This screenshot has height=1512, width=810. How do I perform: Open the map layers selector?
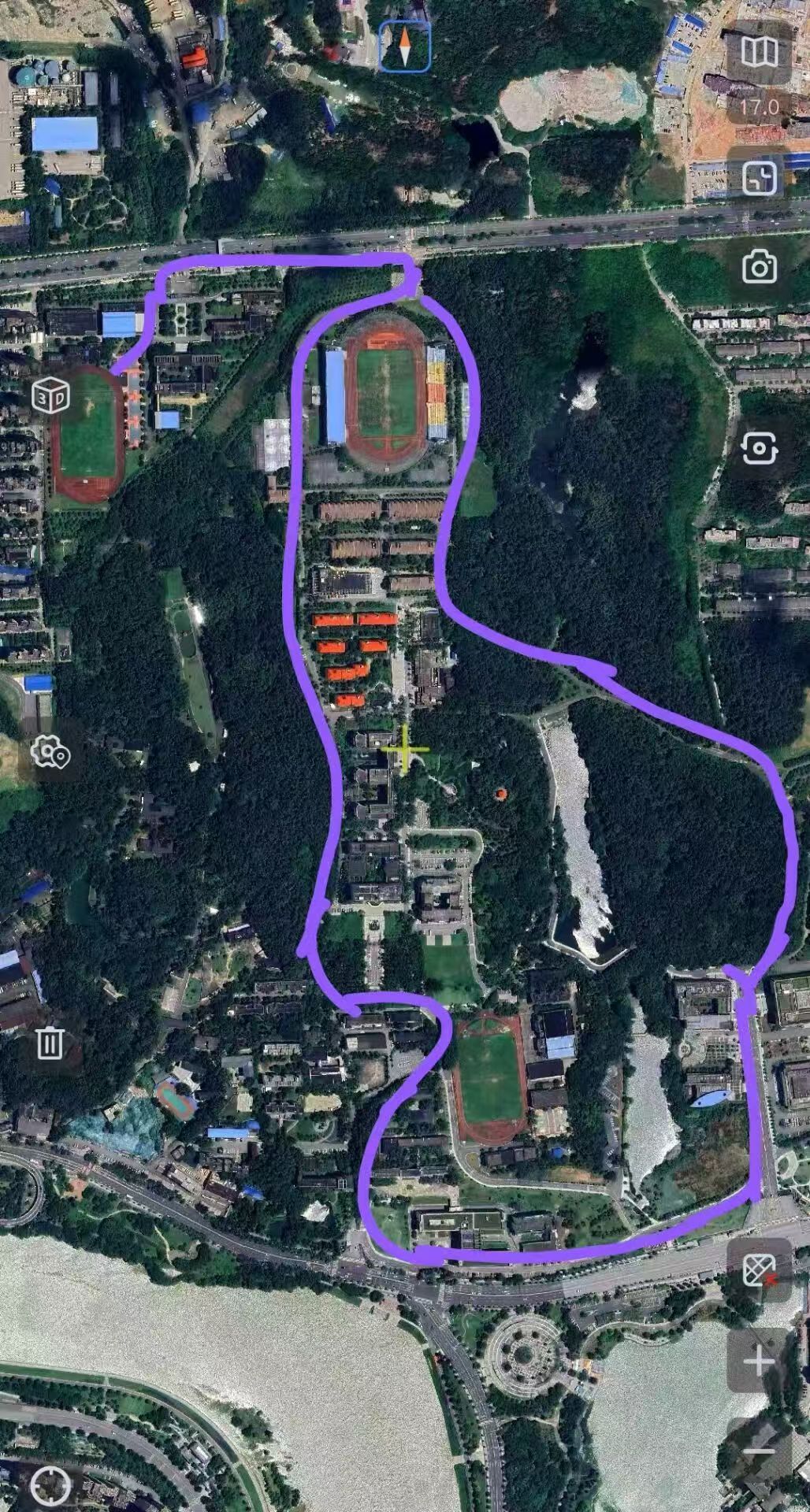coord(760,52)
